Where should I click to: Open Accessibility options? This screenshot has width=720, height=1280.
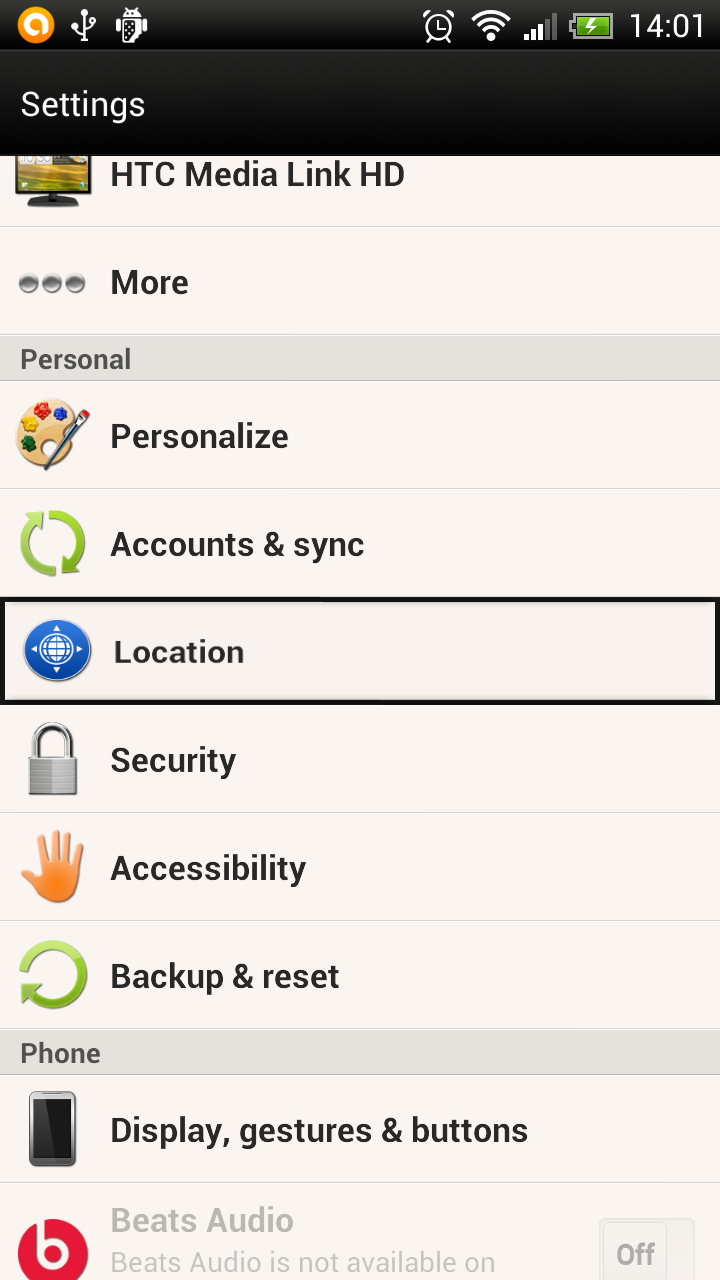[360, 867]
